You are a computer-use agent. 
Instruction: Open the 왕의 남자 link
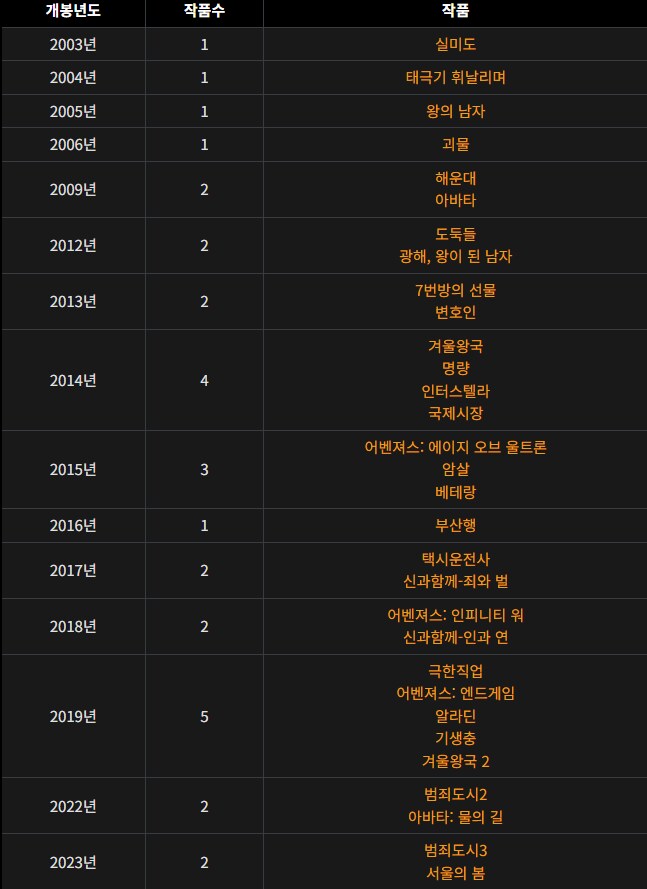[x=455, y=111]
